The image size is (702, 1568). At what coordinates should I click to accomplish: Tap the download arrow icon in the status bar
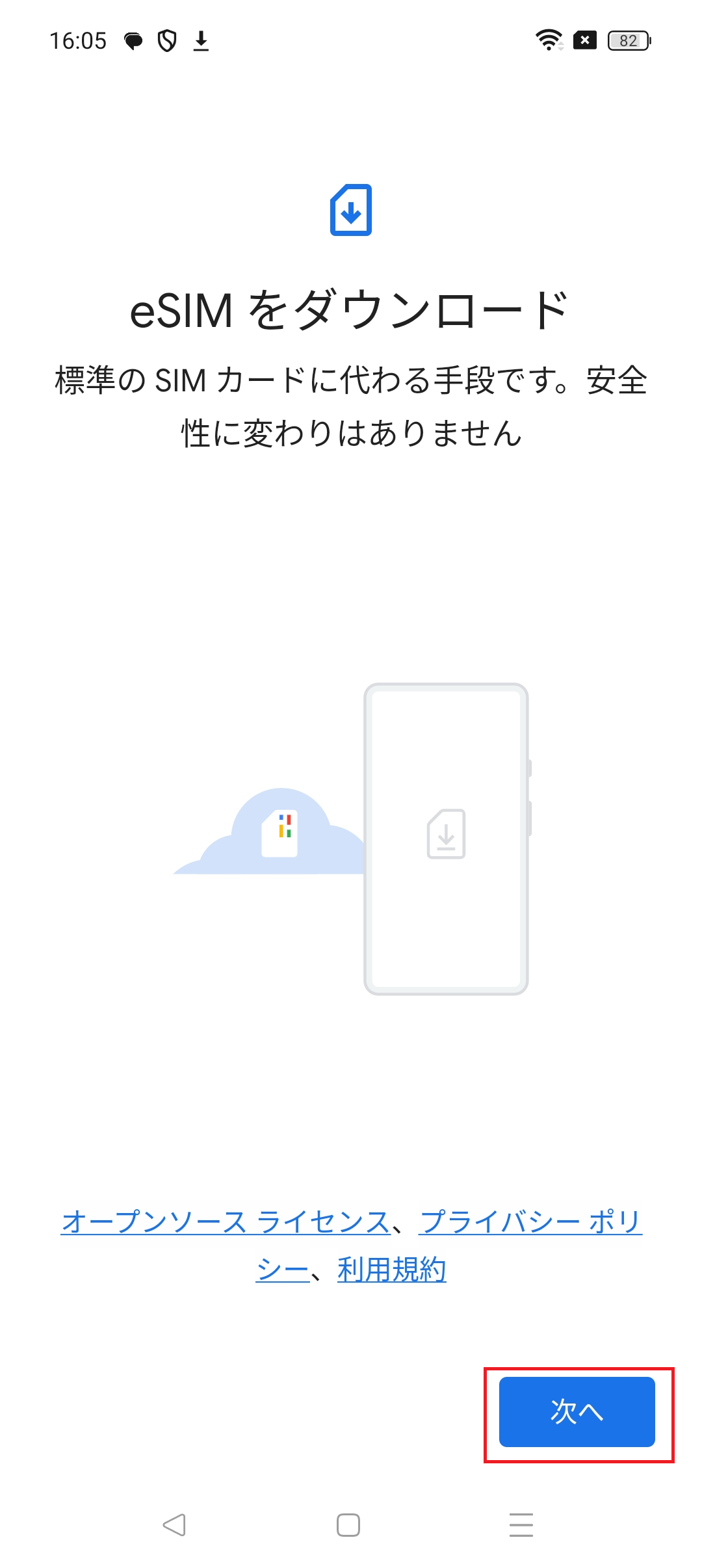202,41
